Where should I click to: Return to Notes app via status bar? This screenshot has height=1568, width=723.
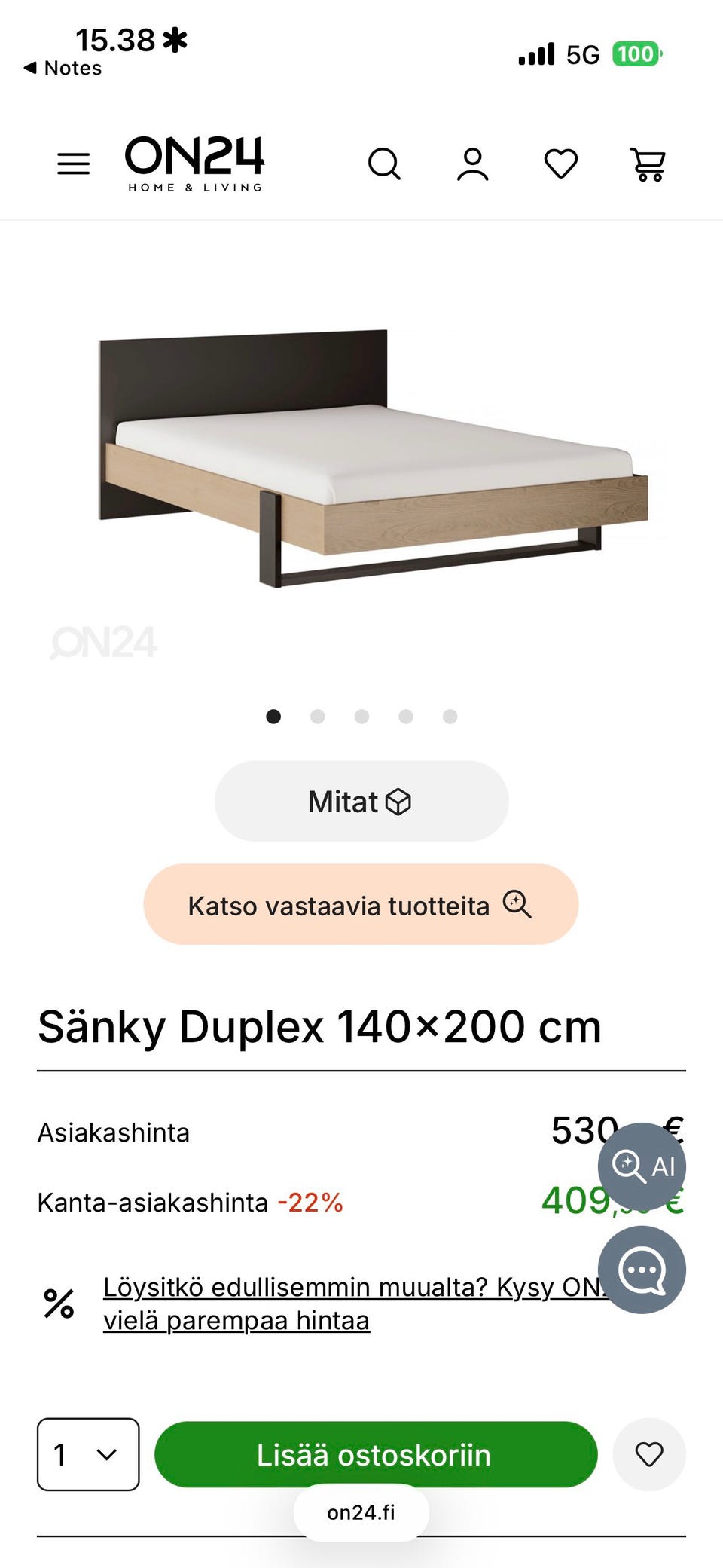(x=63, y=67)
